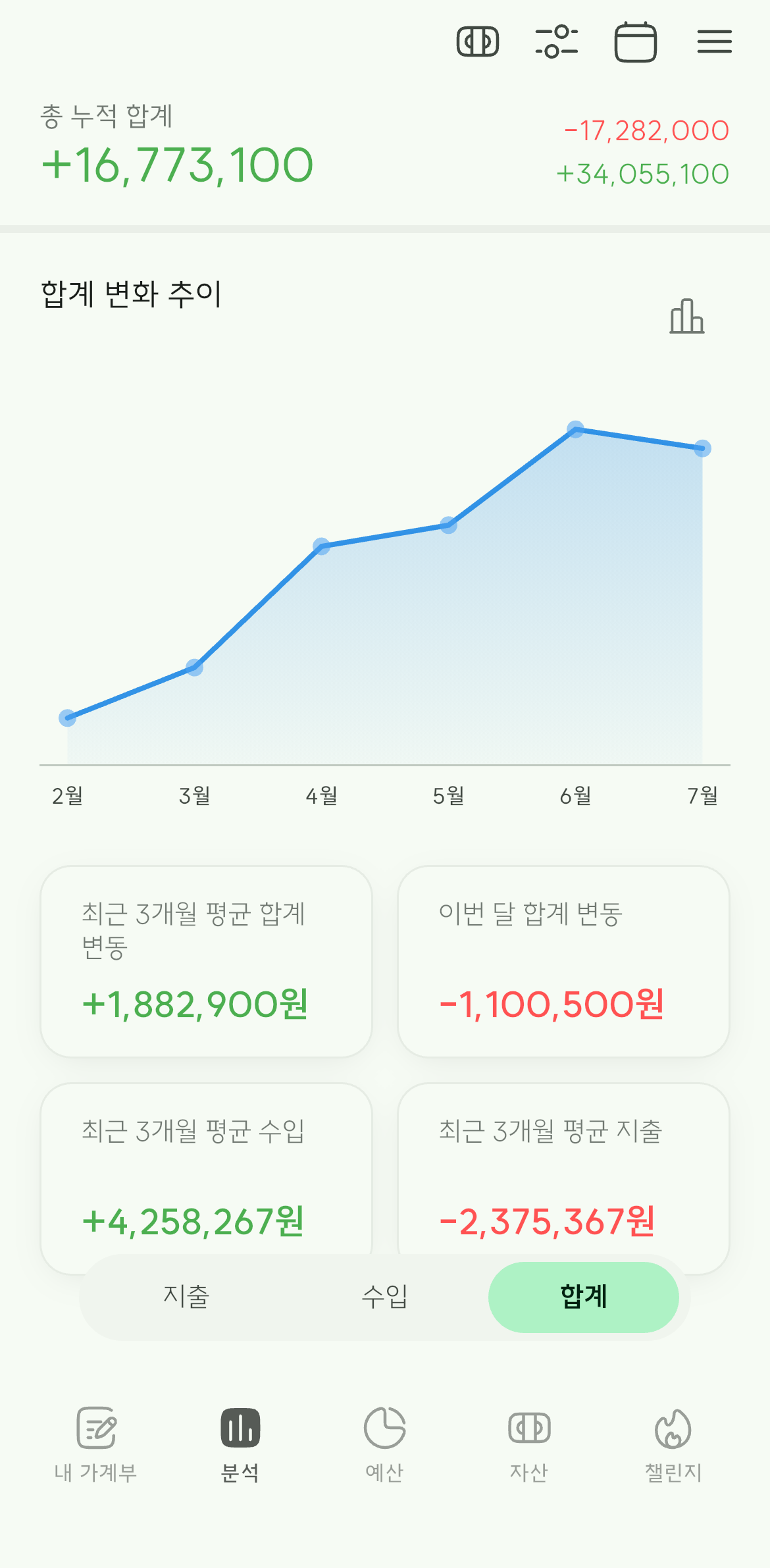770x1568 pixels.
Task: Open the hamburger menu
Action: pos(715,41)
